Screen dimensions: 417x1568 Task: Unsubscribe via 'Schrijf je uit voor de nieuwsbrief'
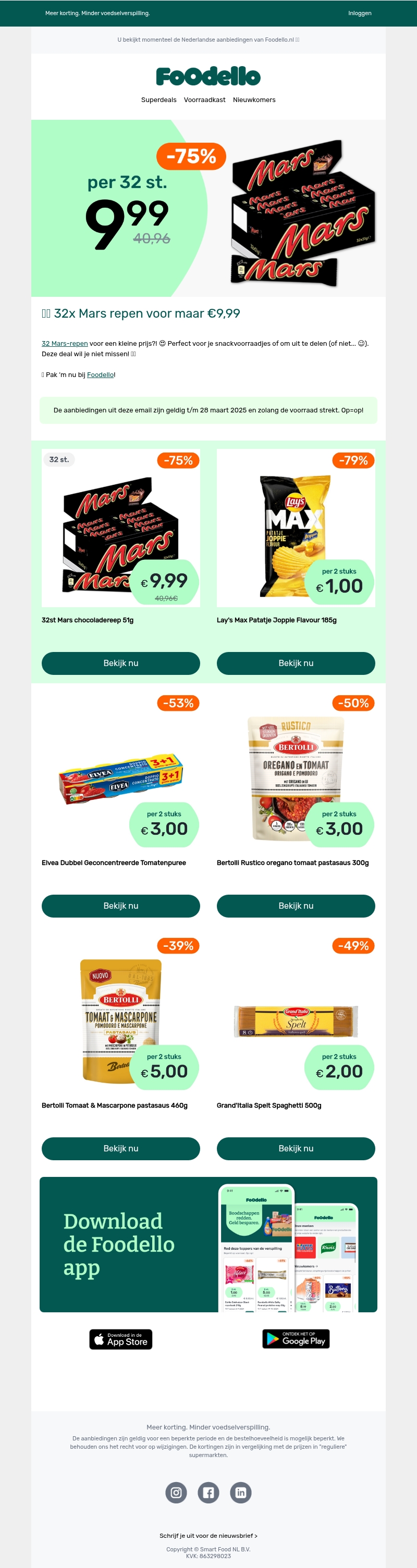(x=208, y=1535)
